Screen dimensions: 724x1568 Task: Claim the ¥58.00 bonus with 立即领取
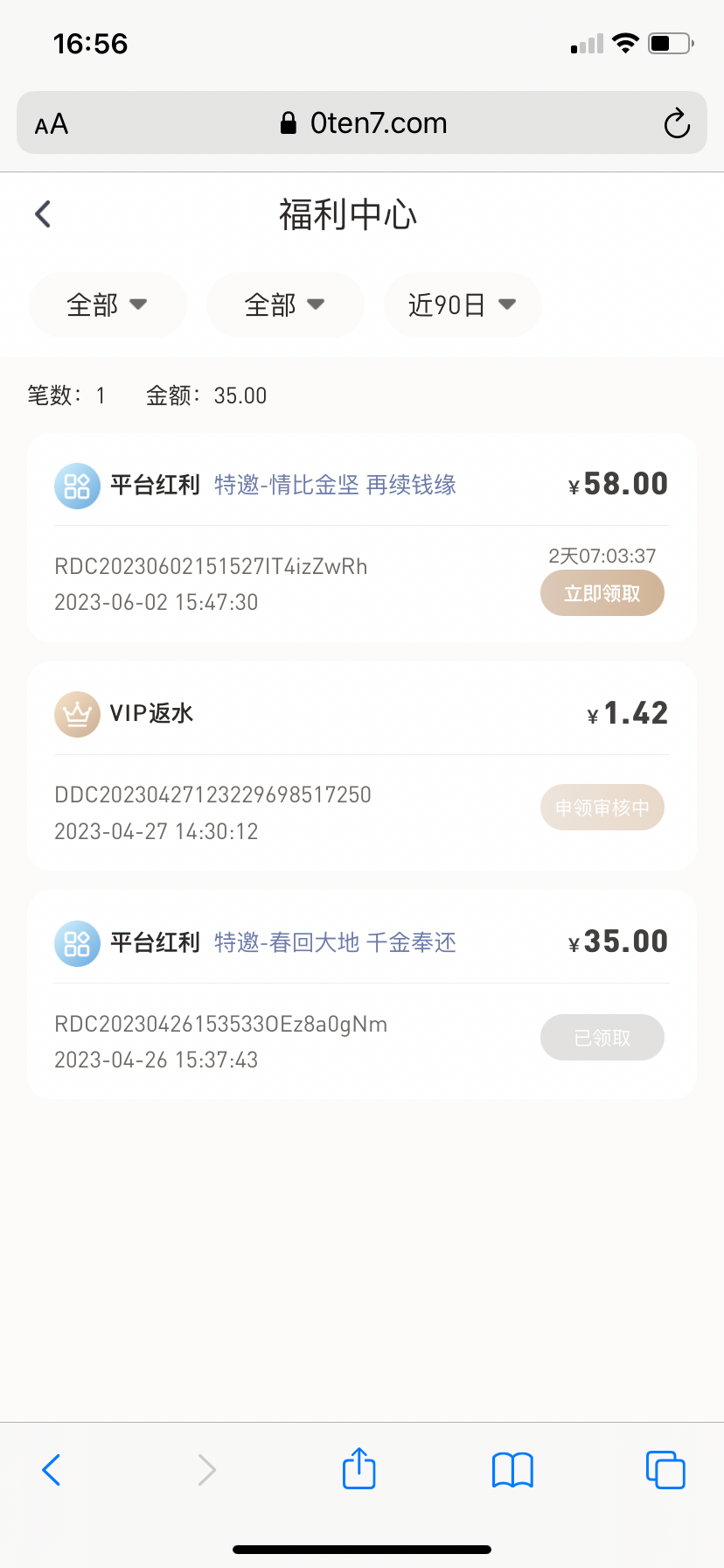tap(602, 593)
